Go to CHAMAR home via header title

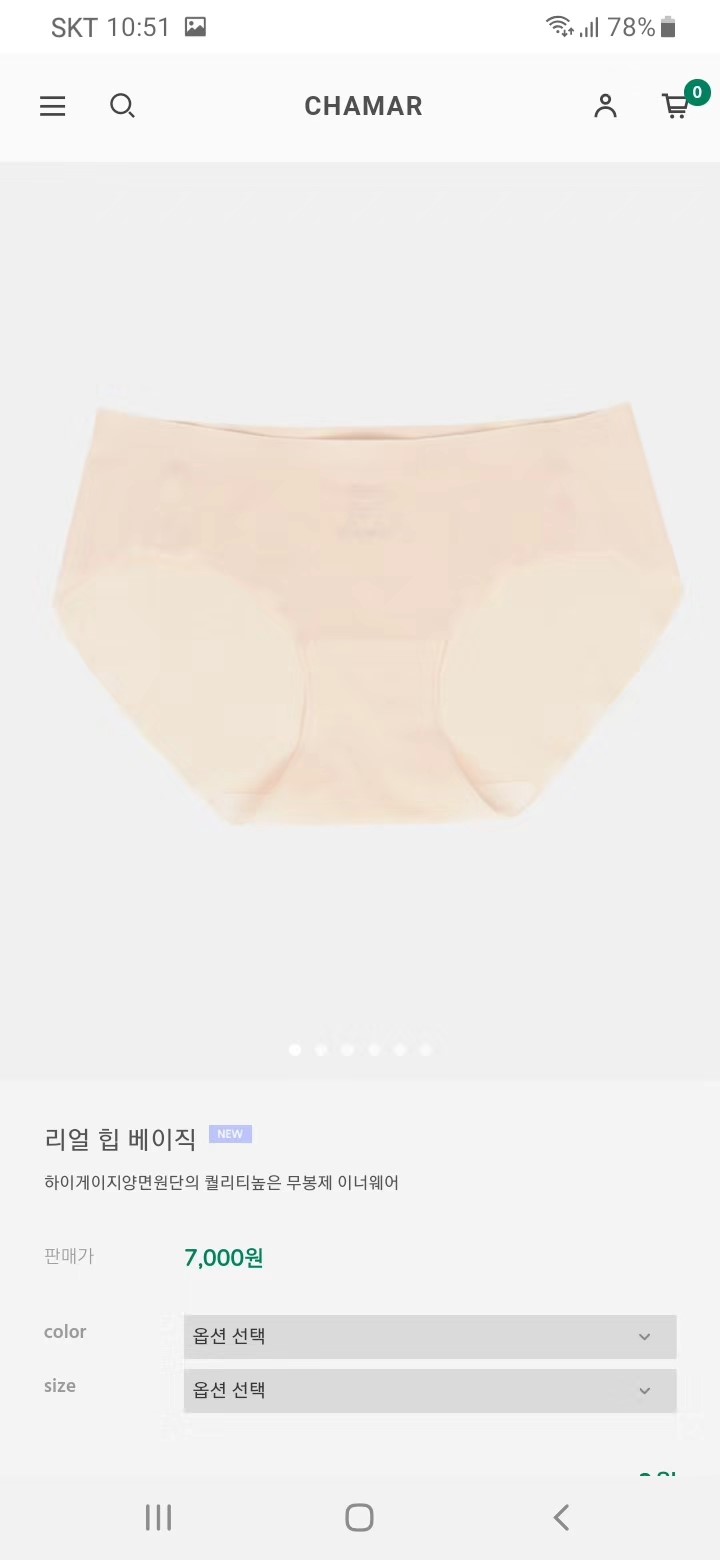coord(363,106)
